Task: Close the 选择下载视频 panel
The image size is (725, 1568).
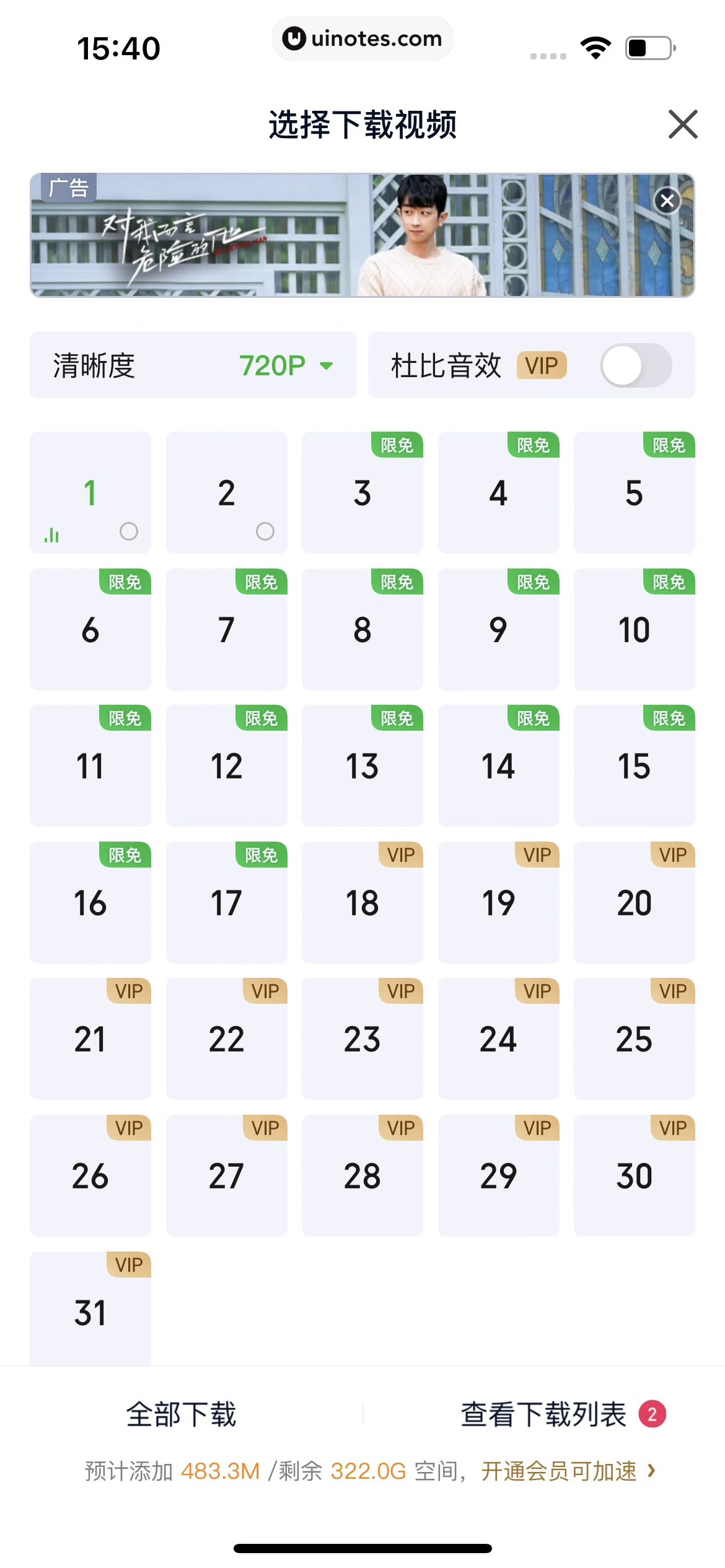Action: point(682,124)
